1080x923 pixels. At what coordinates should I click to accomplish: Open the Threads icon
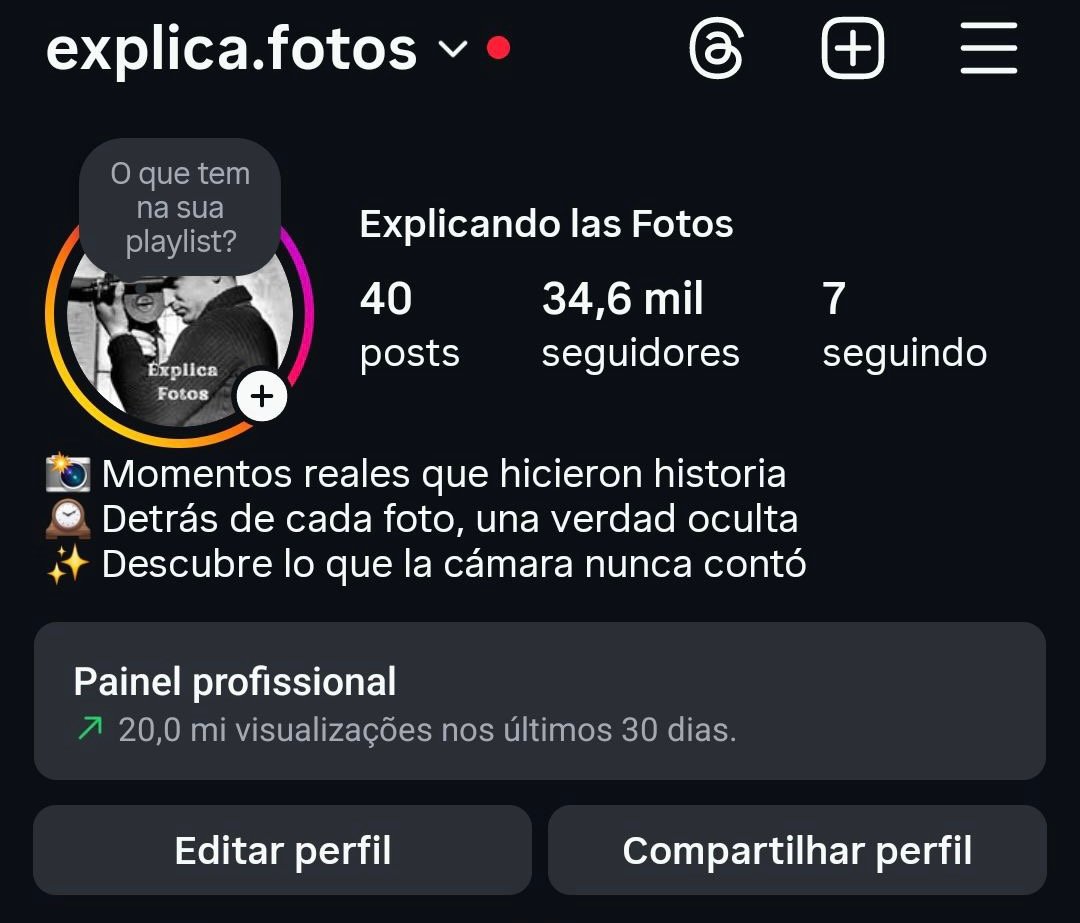pyautogui.click(x=716, y=49)
